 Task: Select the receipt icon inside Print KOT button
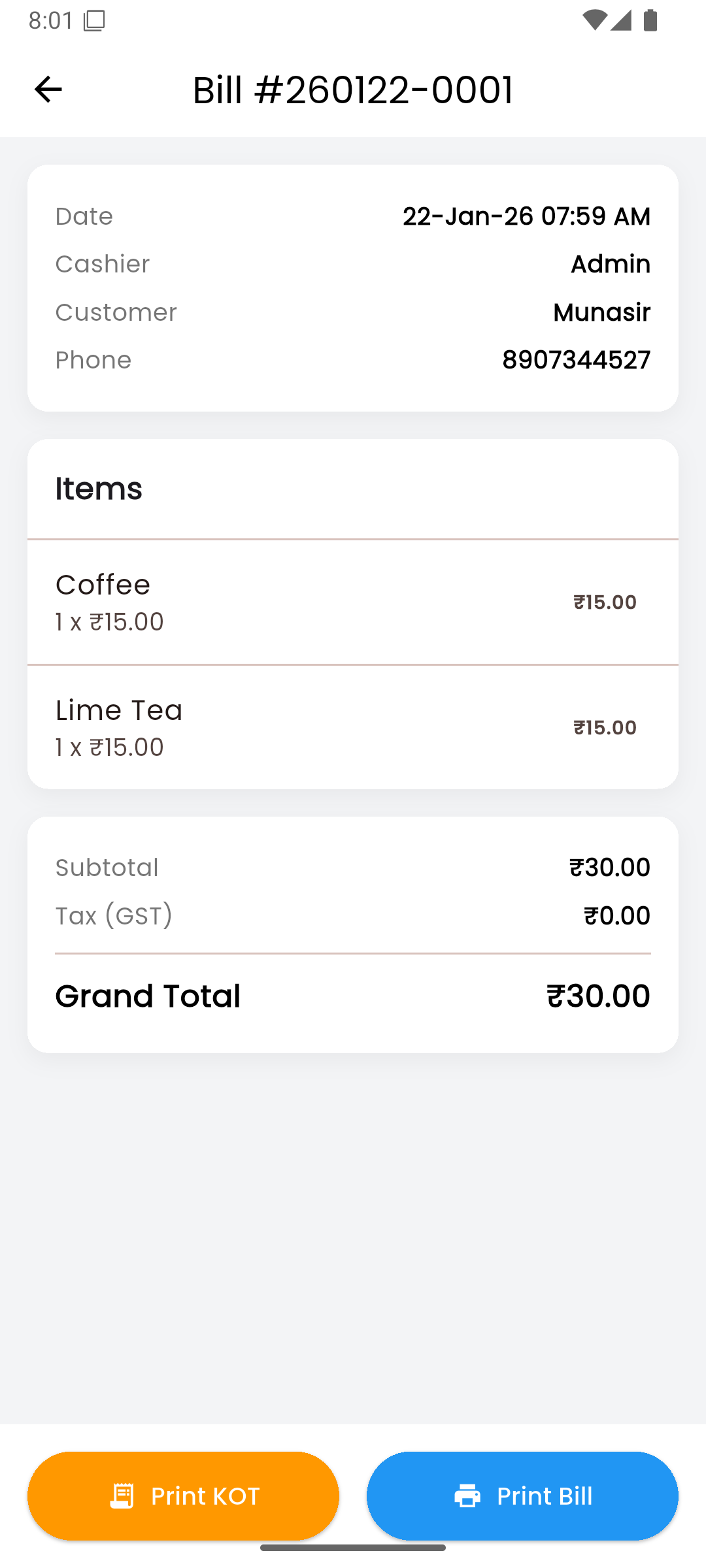coord(124,1495)
